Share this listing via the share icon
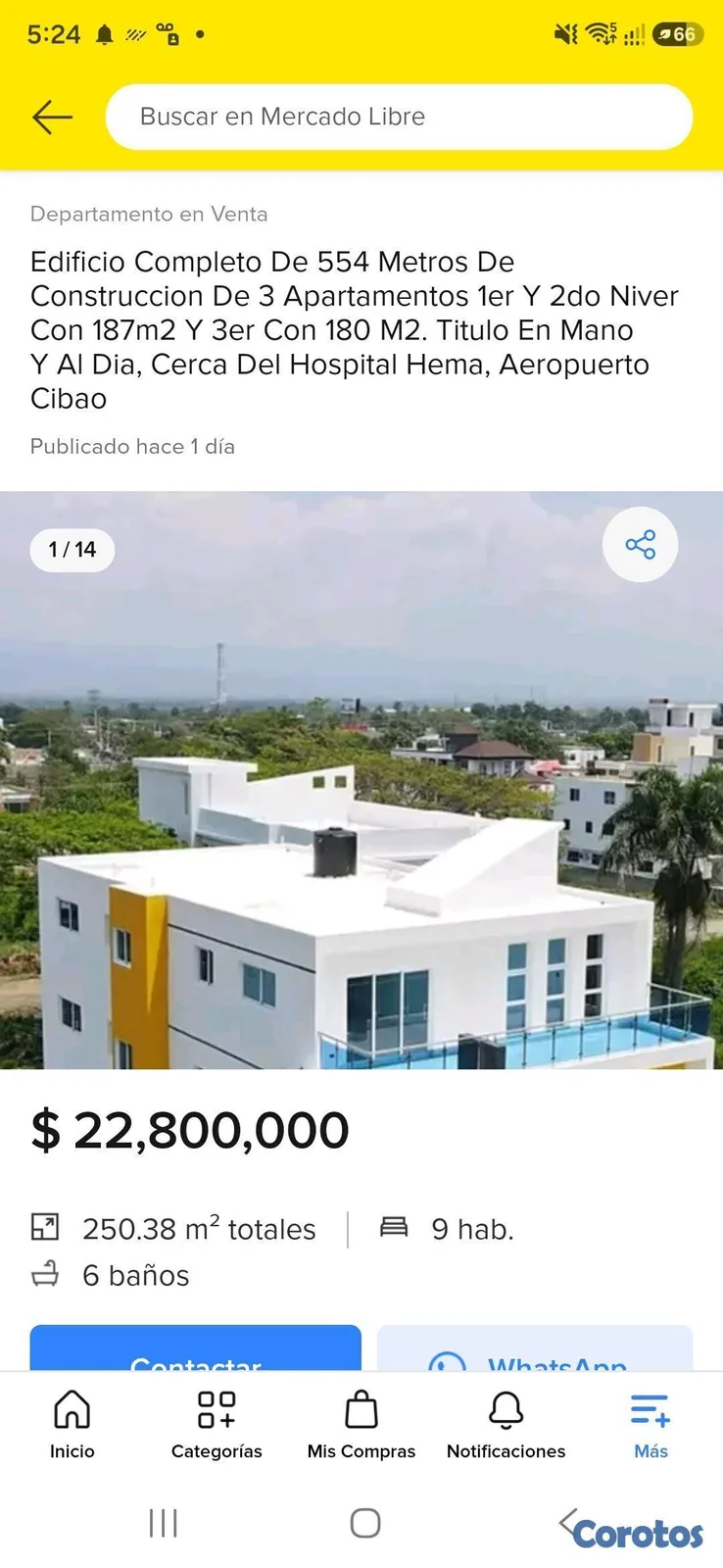723x1568 pixels. pyautogui.click(x=640, y=544)
